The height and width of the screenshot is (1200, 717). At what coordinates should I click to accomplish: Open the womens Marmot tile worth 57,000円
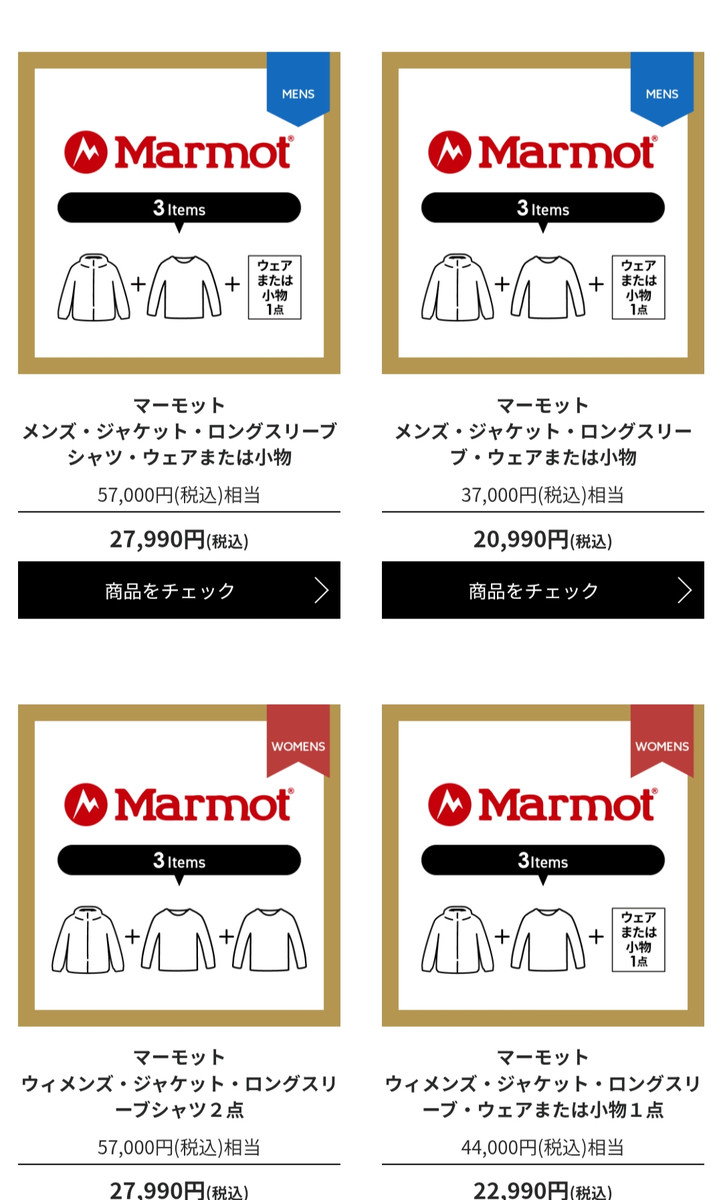pos(179,865)
